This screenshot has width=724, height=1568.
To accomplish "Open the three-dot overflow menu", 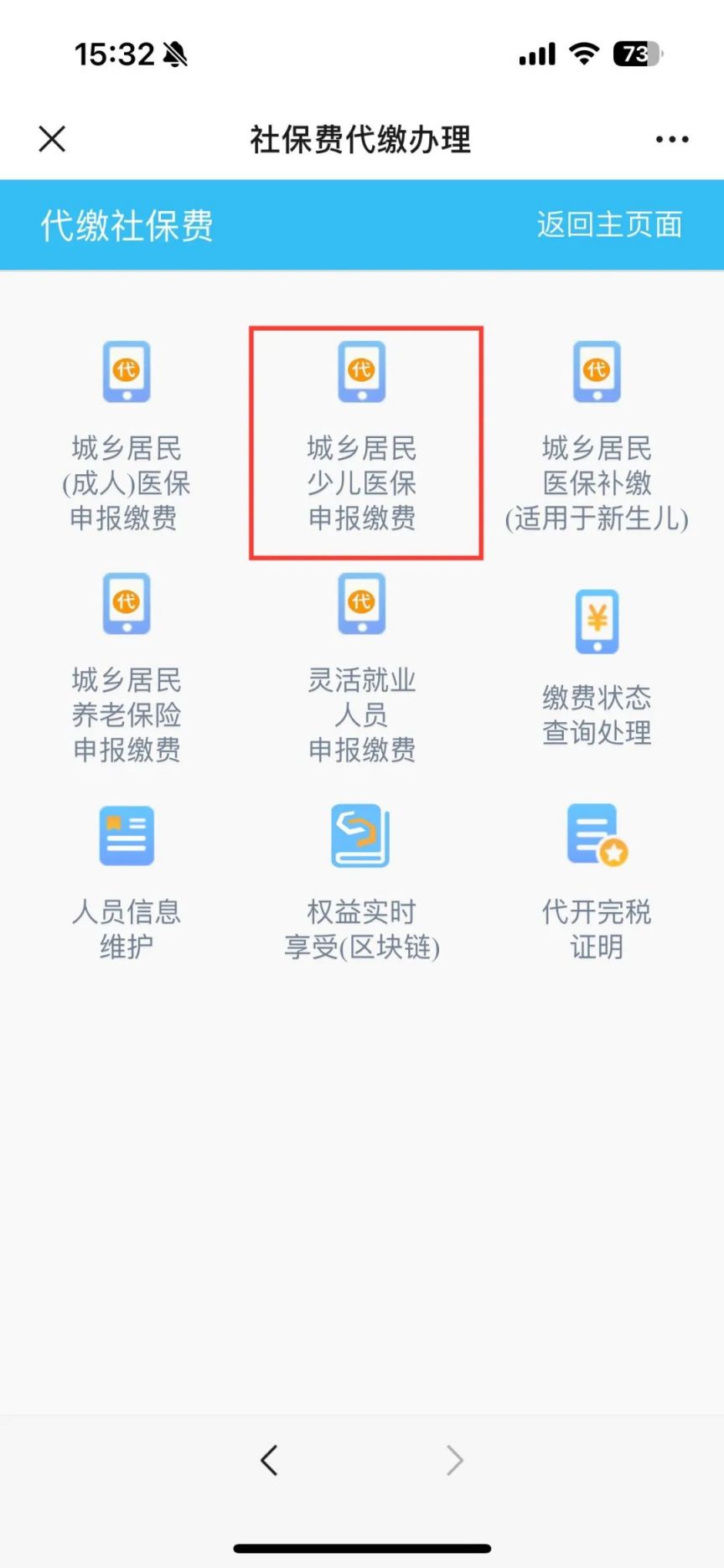I will coord(672,140).
